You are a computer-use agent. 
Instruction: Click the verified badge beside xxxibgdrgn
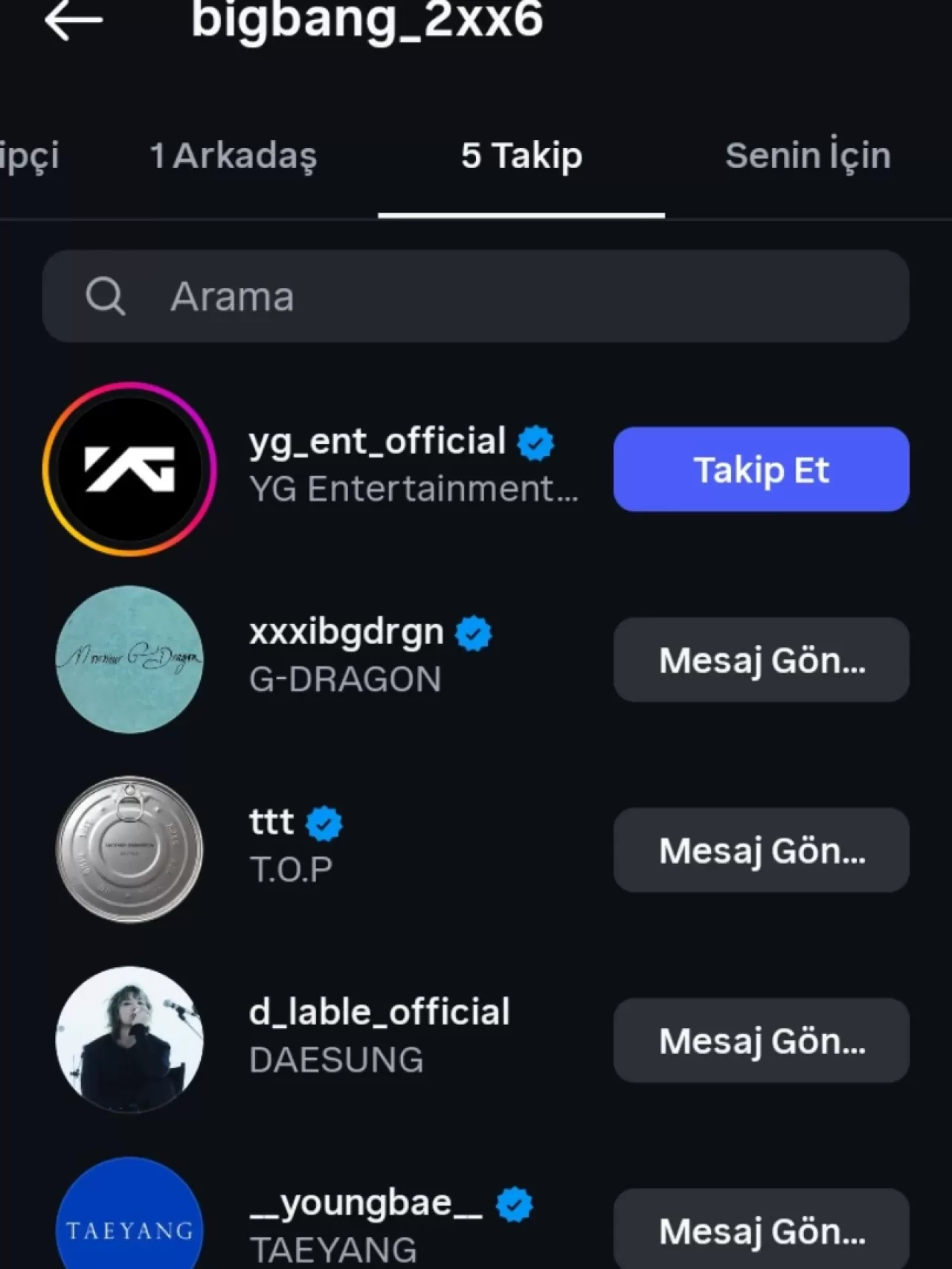pos(476,631)
